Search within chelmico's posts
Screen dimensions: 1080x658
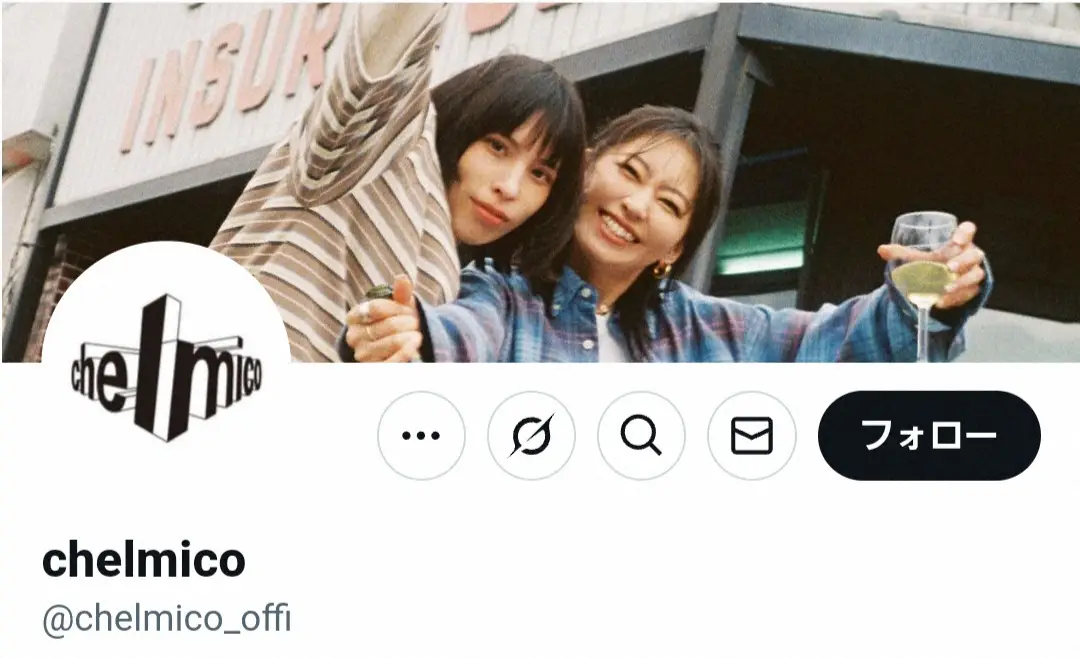pos(641,436)
